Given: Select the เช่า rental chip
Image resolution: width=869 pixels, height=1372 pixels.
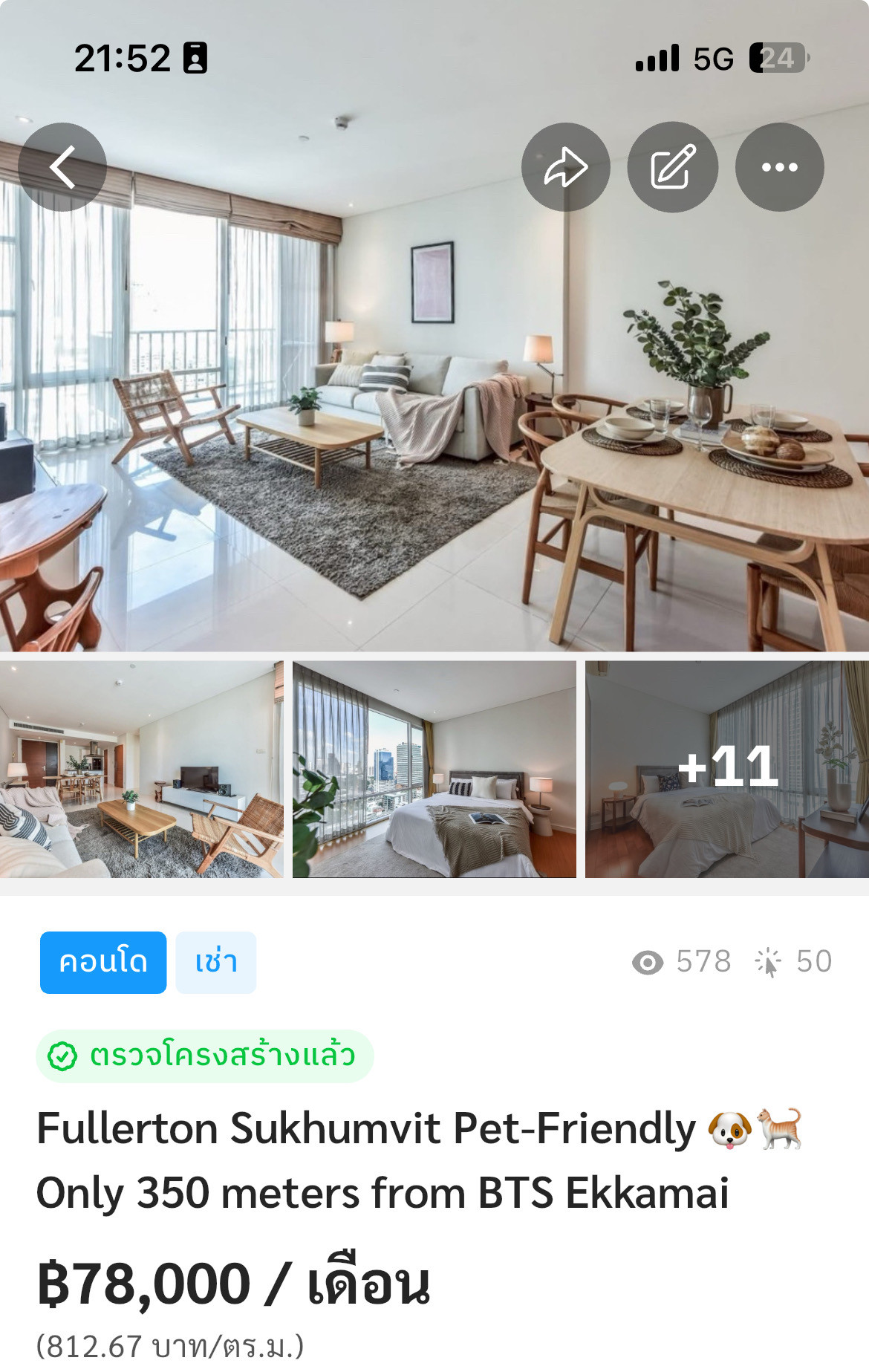Looking at the screenshot, I should (x=216, y=962).
